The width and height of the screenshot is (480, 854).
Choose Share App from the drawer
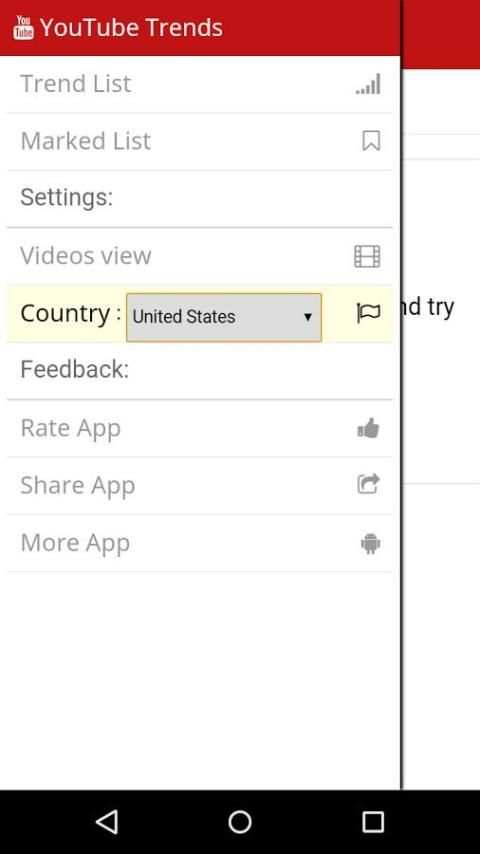200,485
